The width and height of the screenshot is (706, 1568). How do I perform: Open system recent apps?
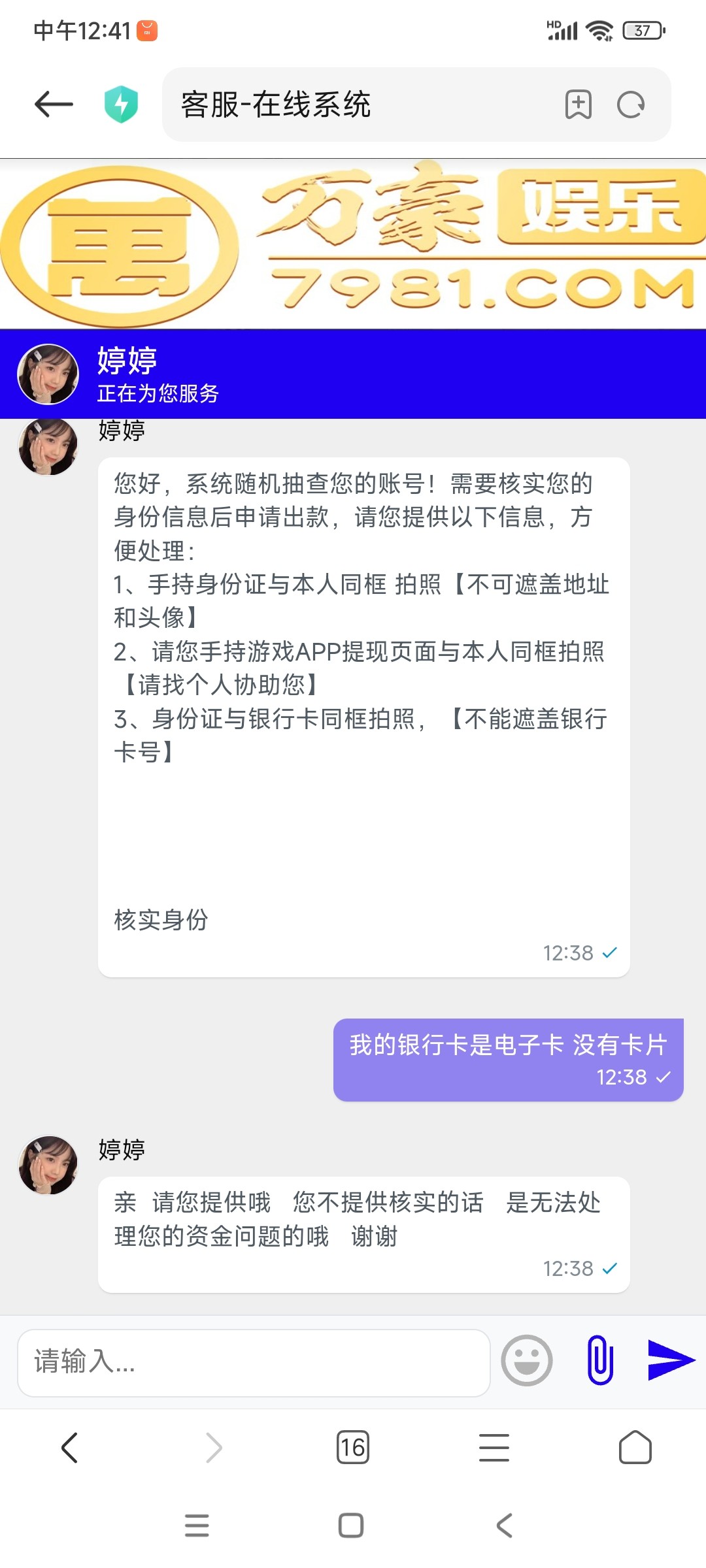pyautogui.click(x=197, y=1526)
